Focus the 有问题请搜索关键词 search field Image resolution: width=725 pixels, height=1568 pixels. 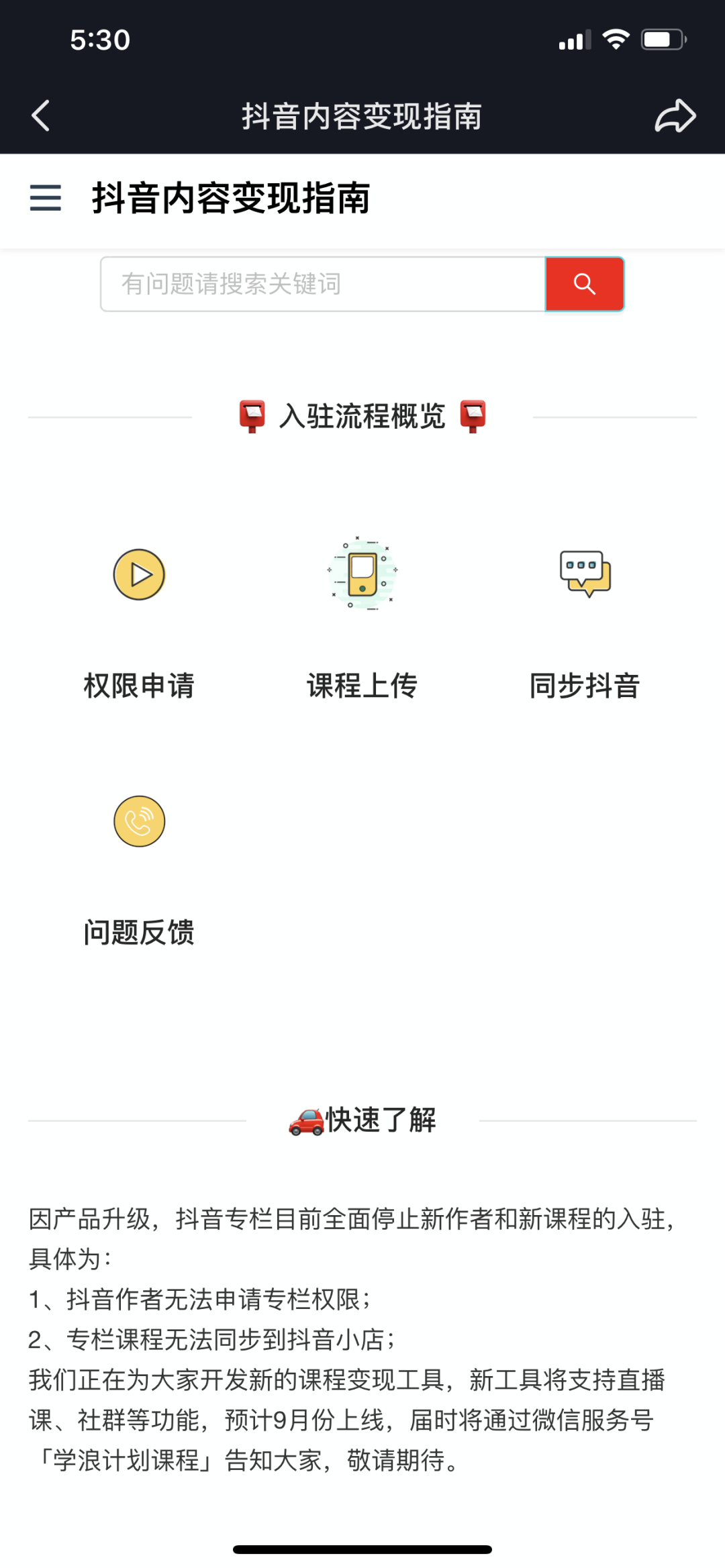(322, 284)
